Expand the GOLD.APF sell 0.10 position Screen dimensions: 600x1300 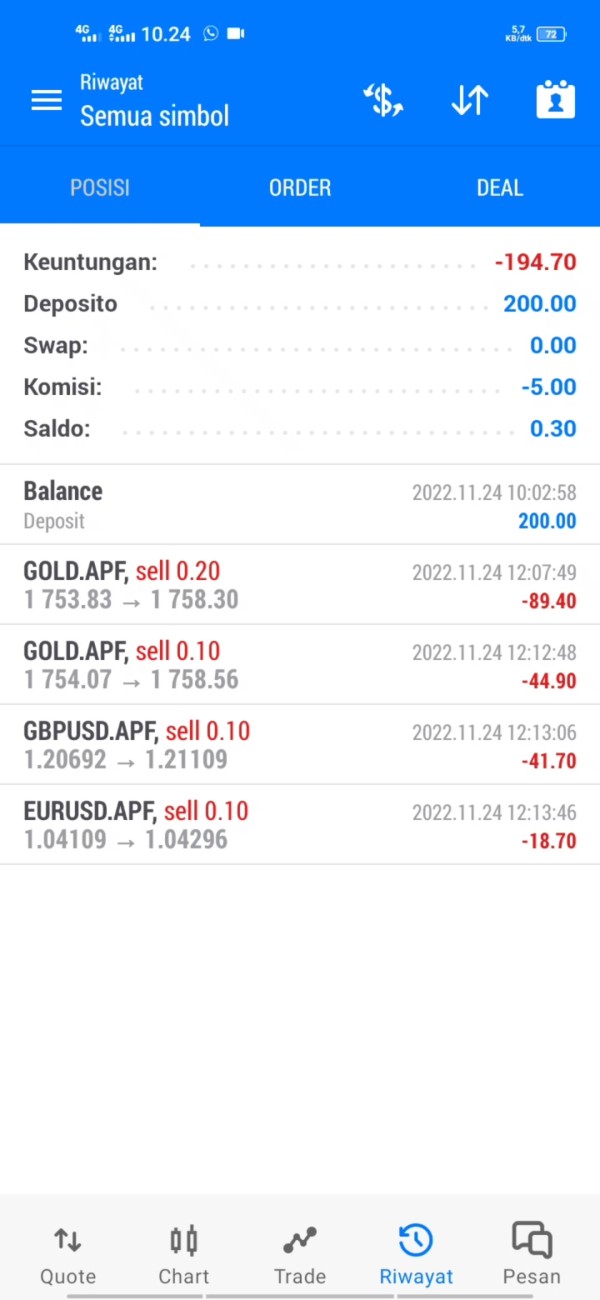click(300, 665)
